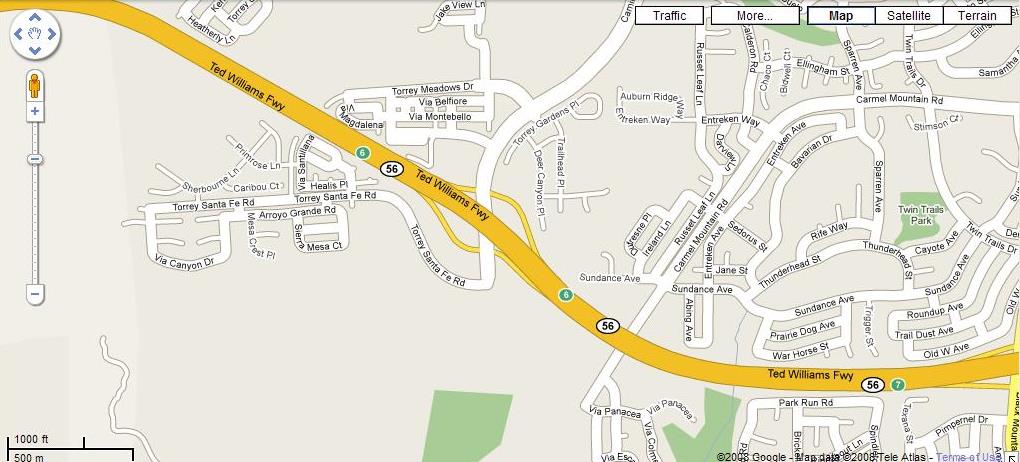Pan the map right with arrow
This screenshot has height=462, width=1020.
point(51,35)
